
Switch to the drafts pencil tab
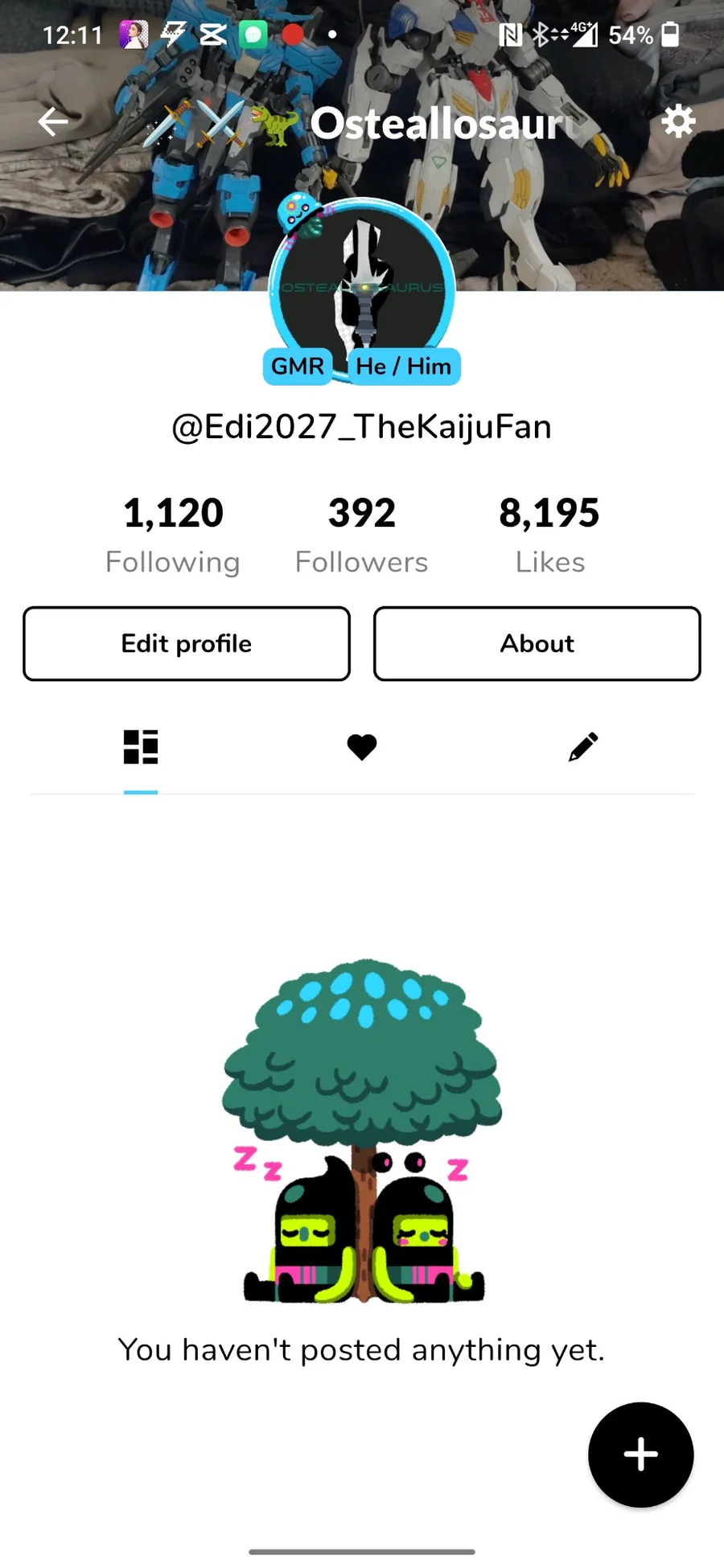(x=583, y=747)
